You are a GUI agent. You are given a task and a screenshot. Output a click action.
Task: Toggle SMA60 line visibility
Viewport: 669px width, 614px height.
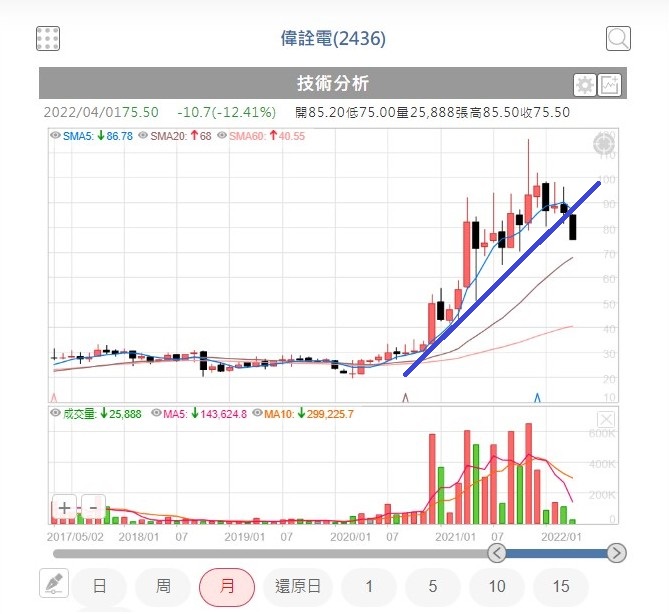[x=222, y=136]
